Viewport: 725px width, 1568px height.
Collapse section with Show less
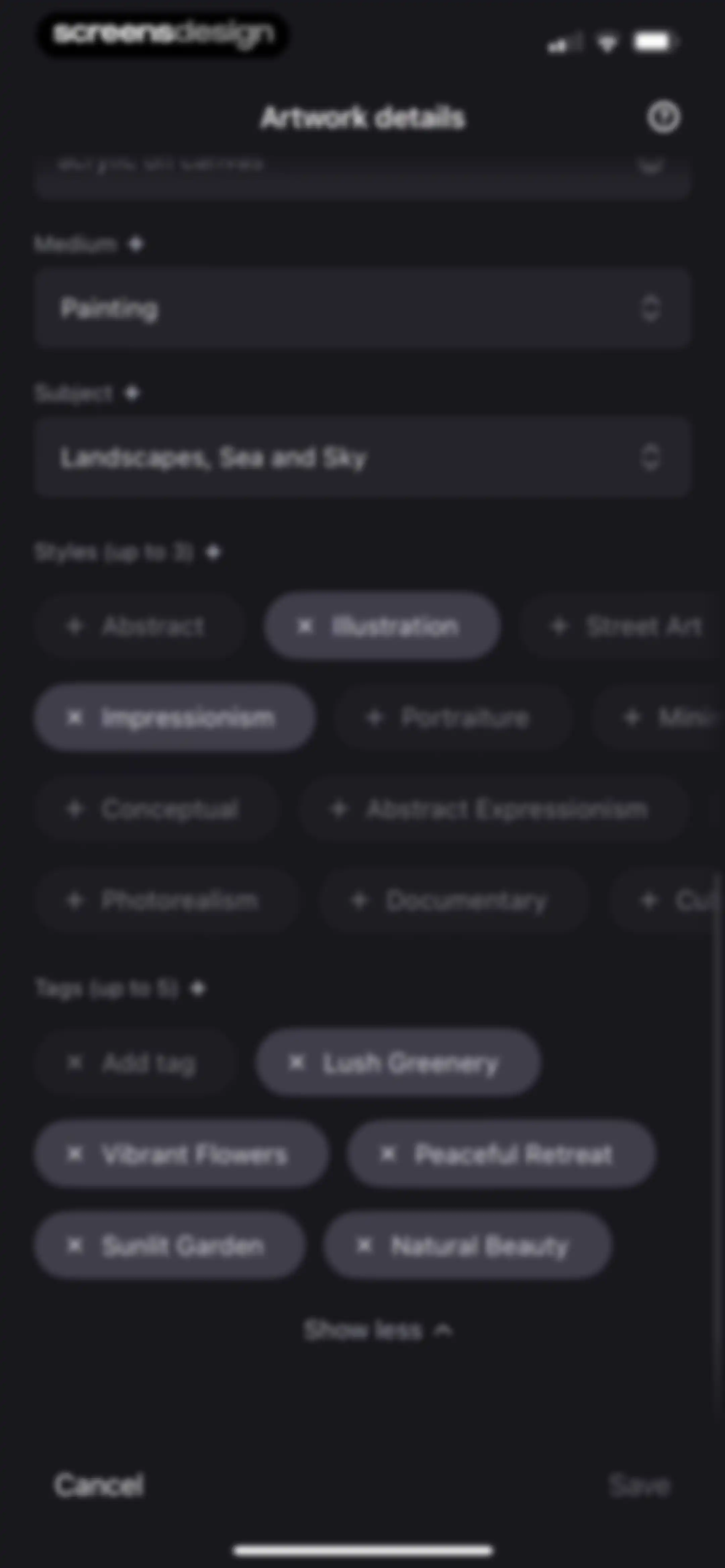[x=377, y=1330]
